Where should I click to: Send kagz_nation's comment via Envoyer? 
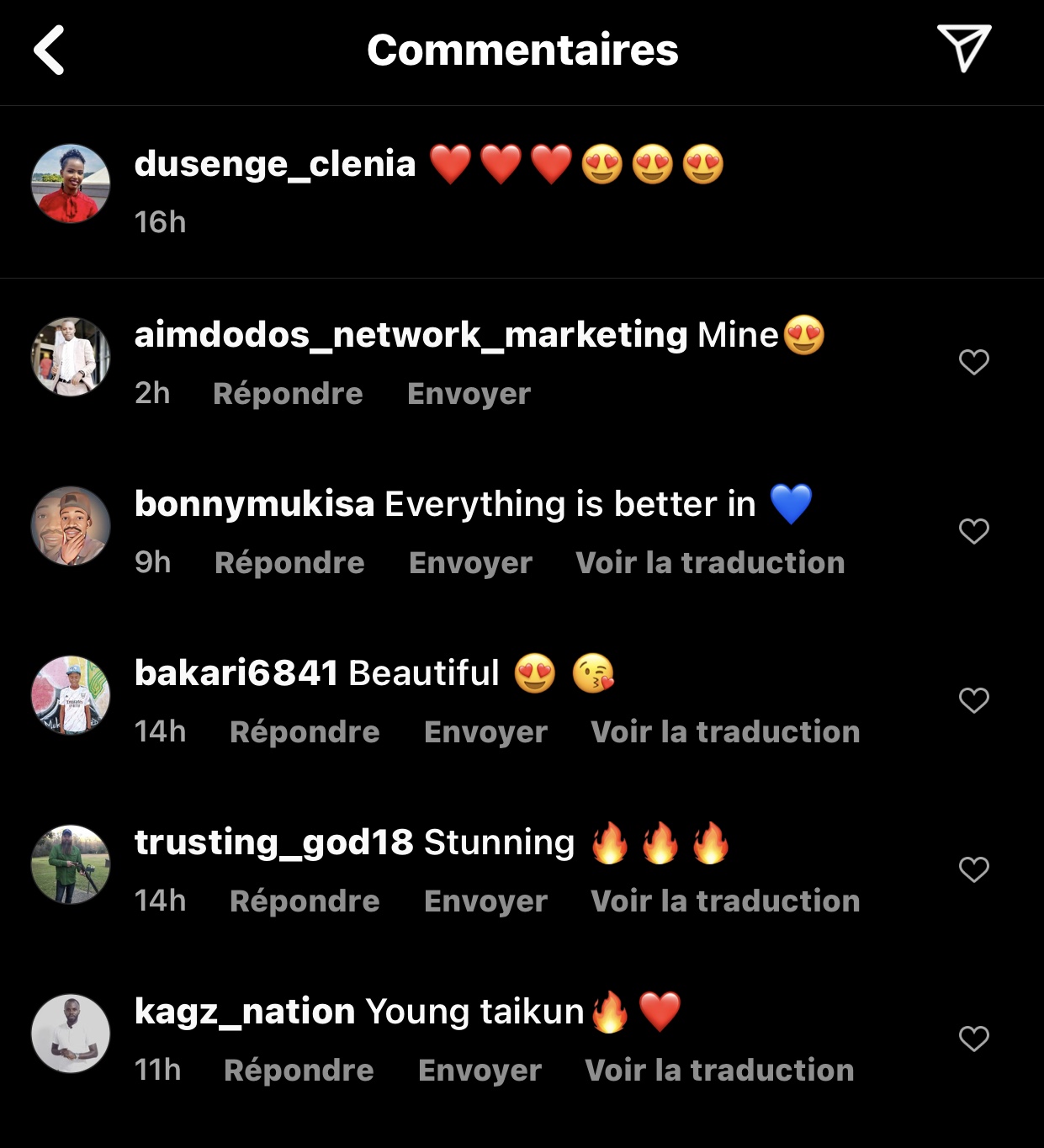[480, 1071]
